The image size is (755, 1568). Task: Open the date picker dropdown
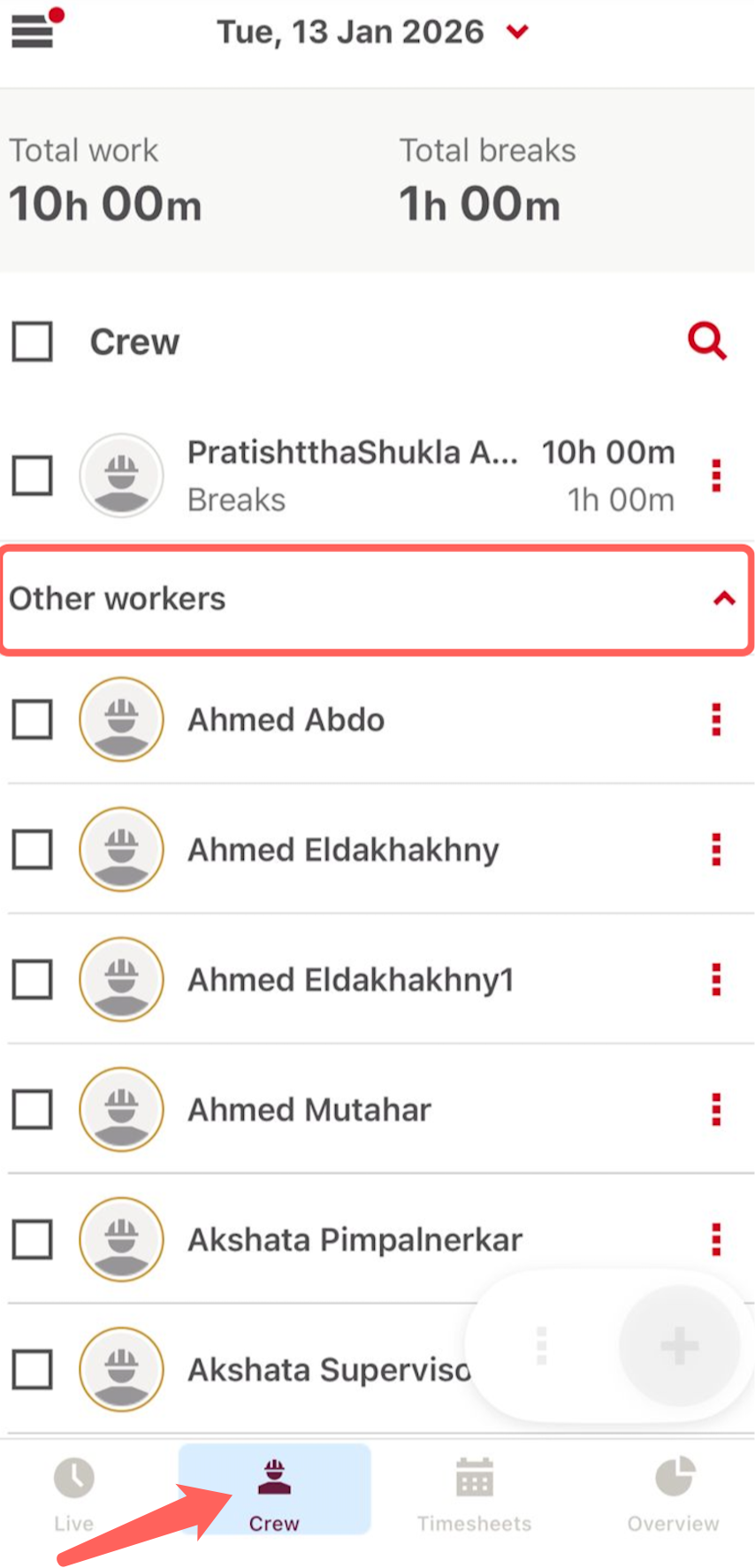point(517,33)
